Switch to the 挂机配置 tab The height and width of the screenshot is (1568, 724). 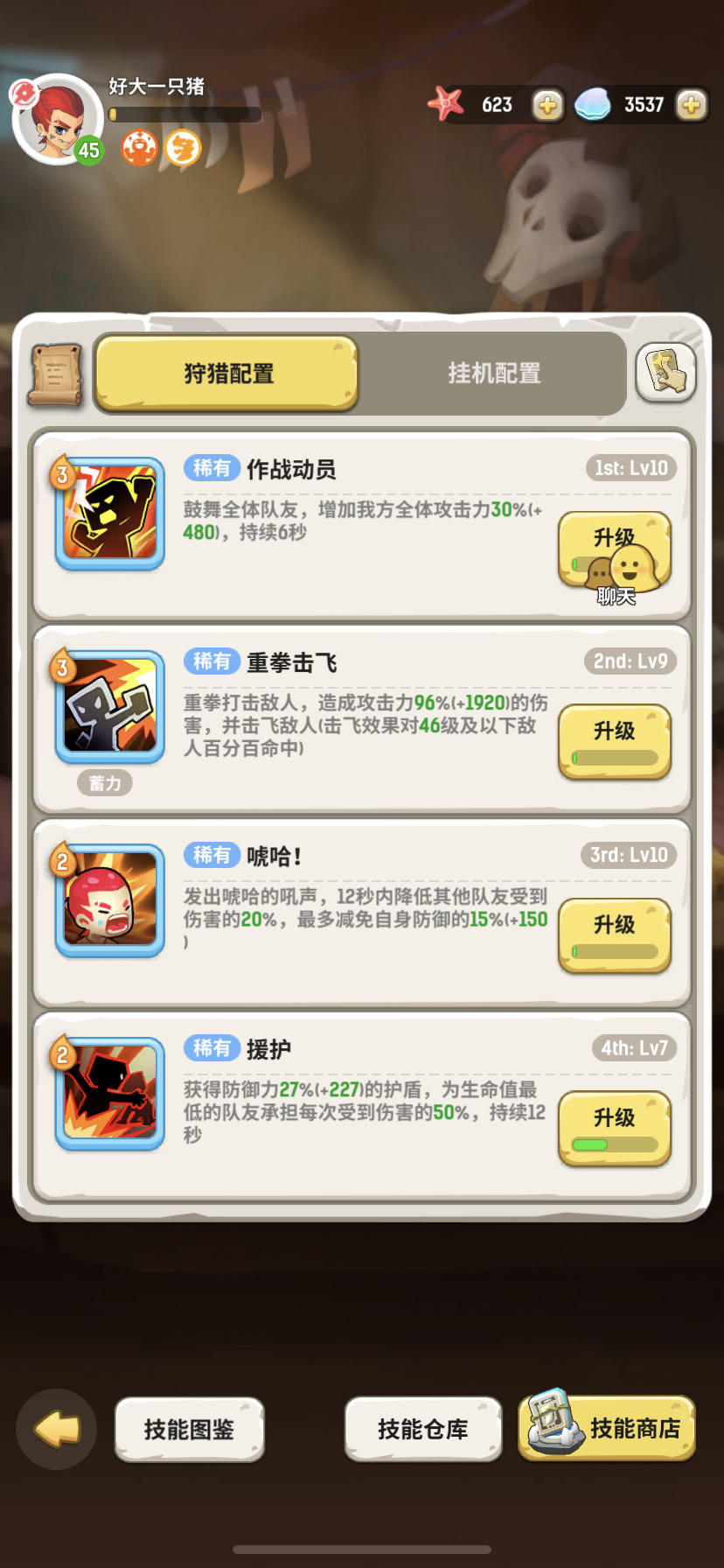click(494, 374)
